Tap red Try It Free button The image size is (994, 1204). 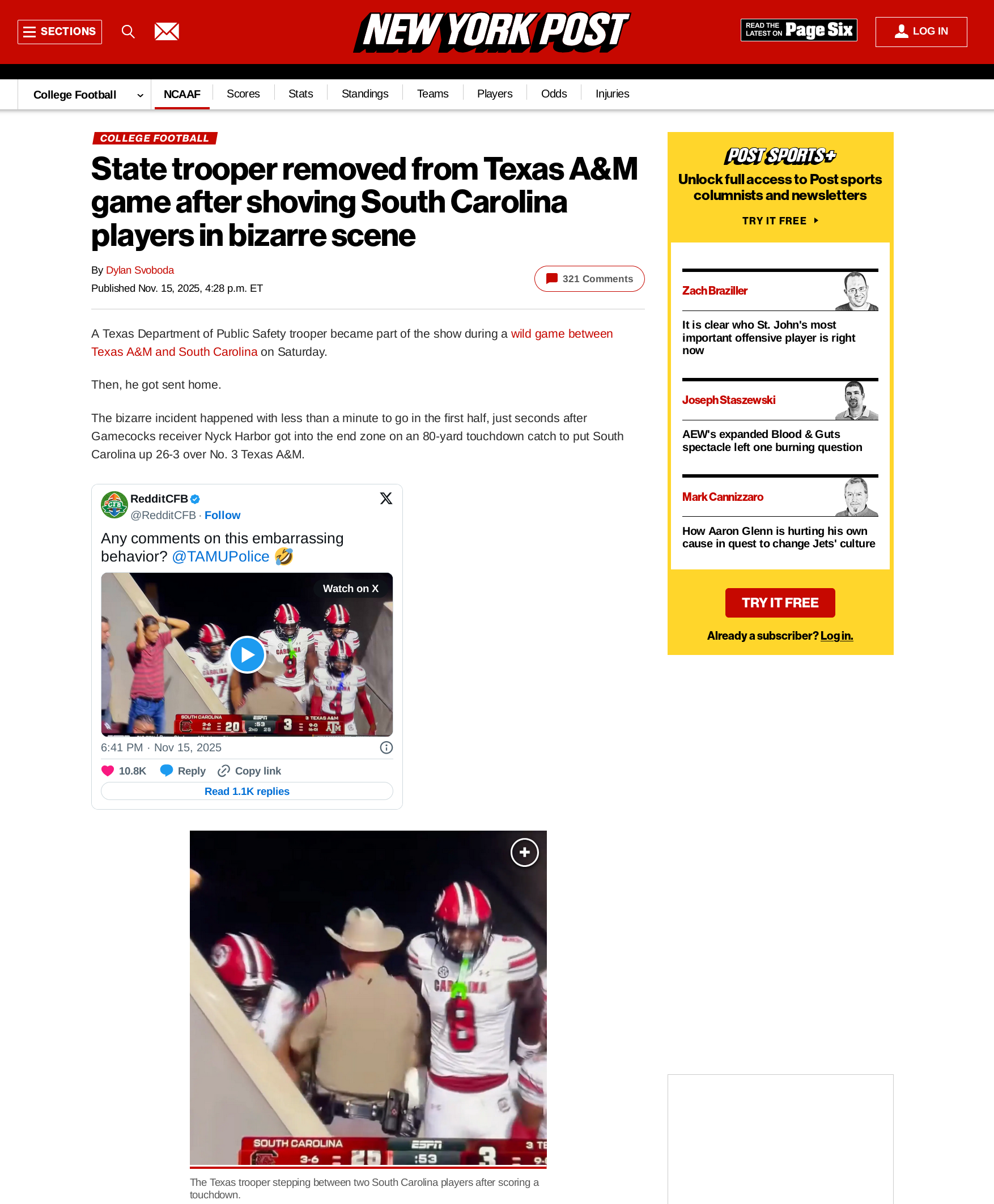tap(779, 602)
